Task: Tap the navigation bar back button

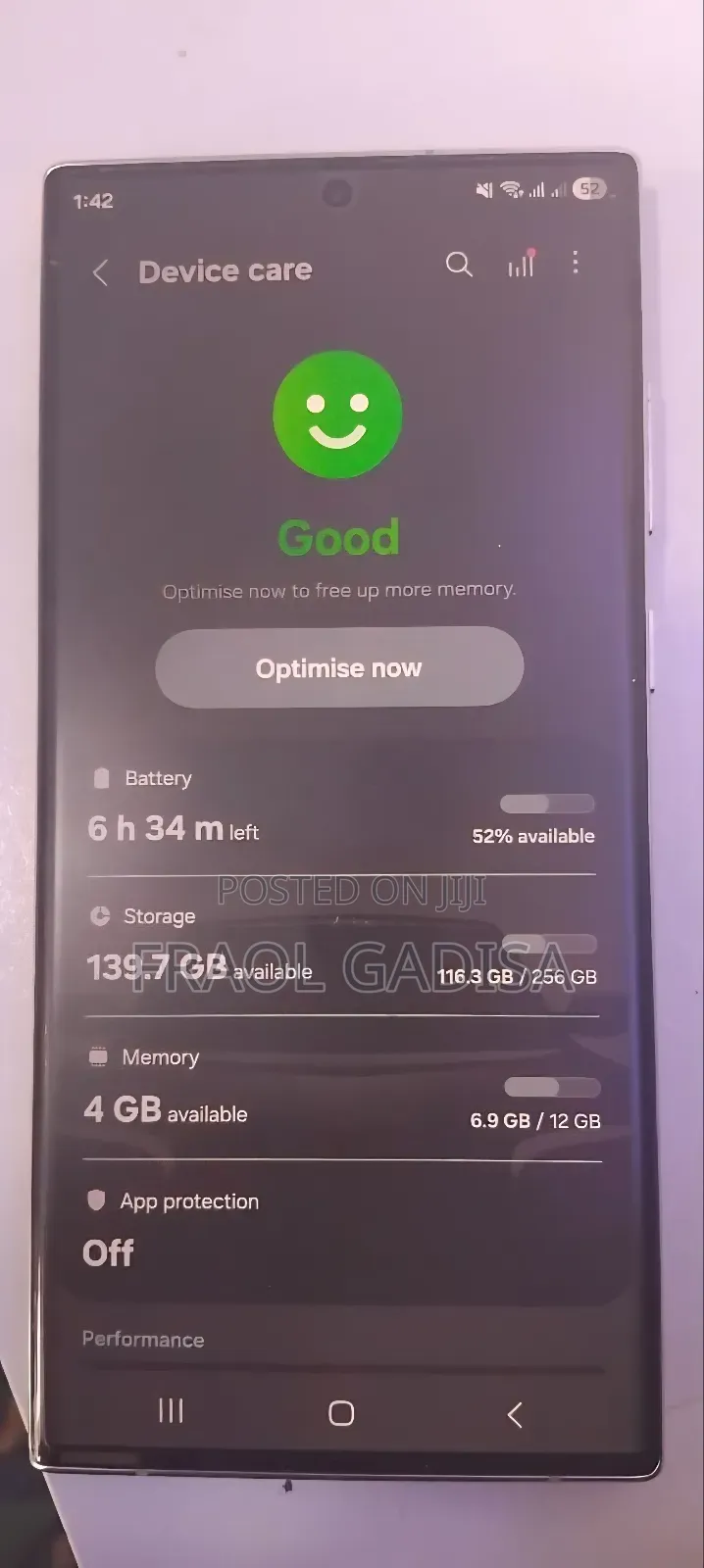Action: point(514,1414)
